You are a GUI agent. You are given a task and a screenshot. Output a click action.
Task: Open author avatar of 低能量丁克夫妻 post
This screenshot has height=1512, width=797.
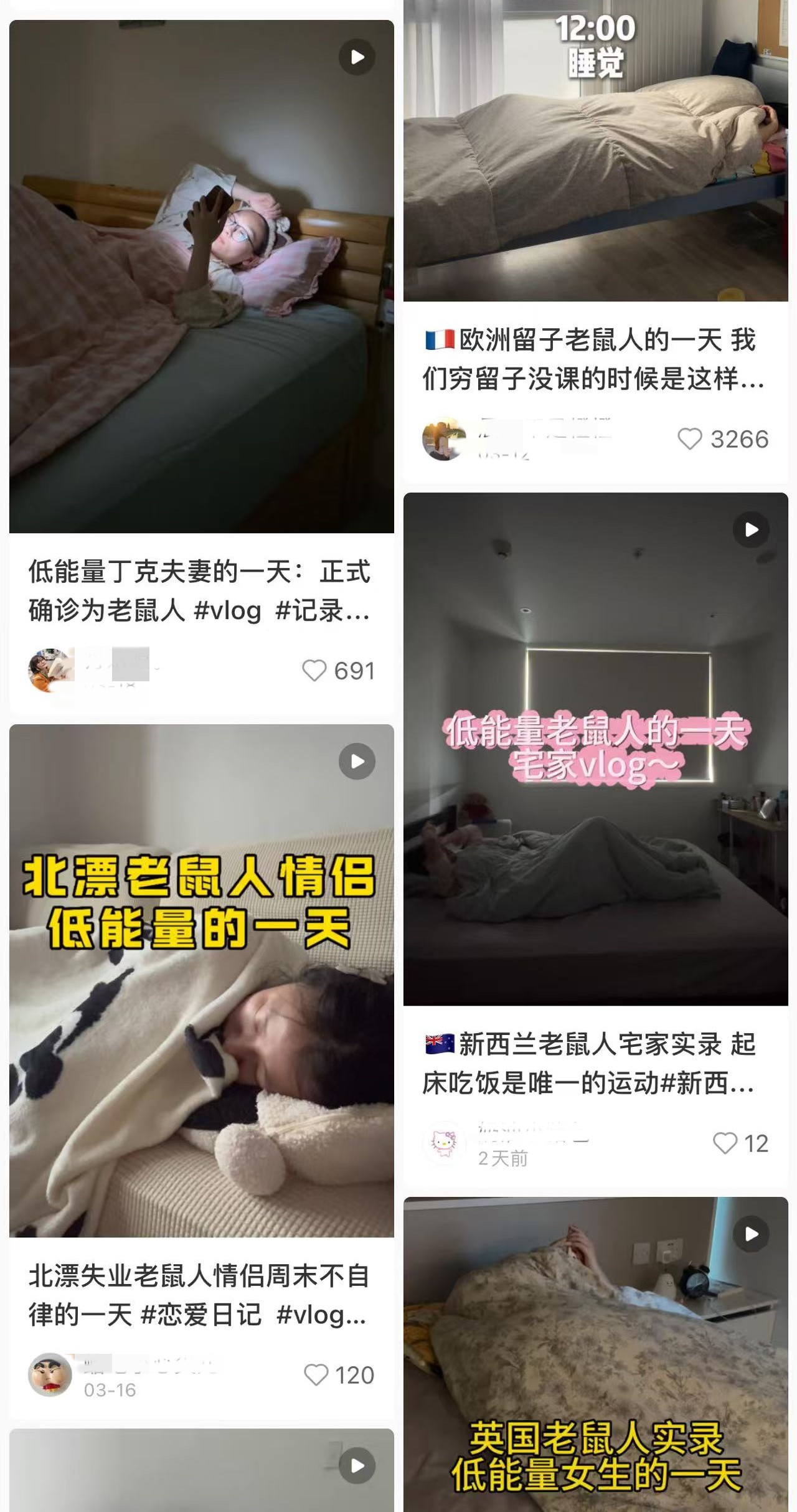coord(50,670)
